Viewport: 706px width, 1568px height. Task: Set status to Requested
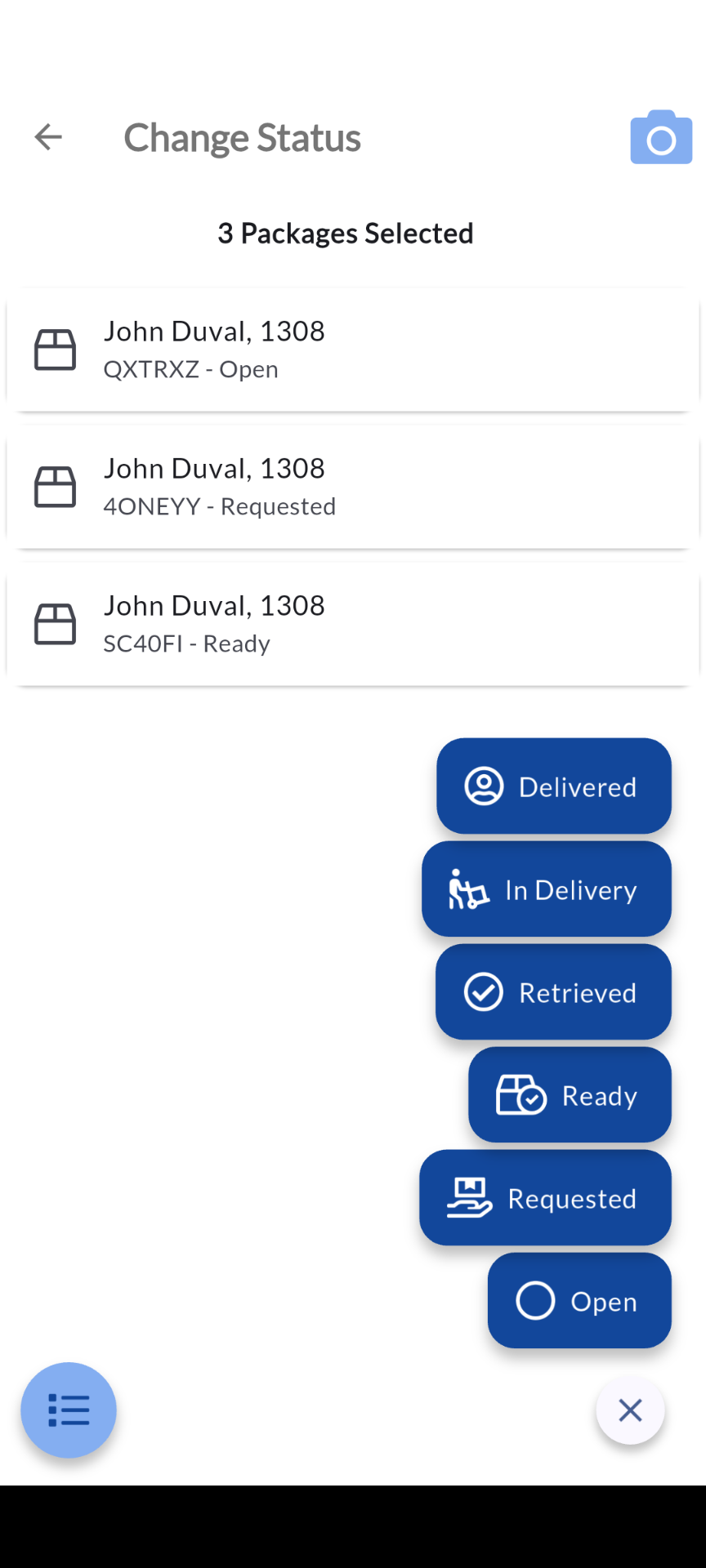click(x=545, y=1198)
